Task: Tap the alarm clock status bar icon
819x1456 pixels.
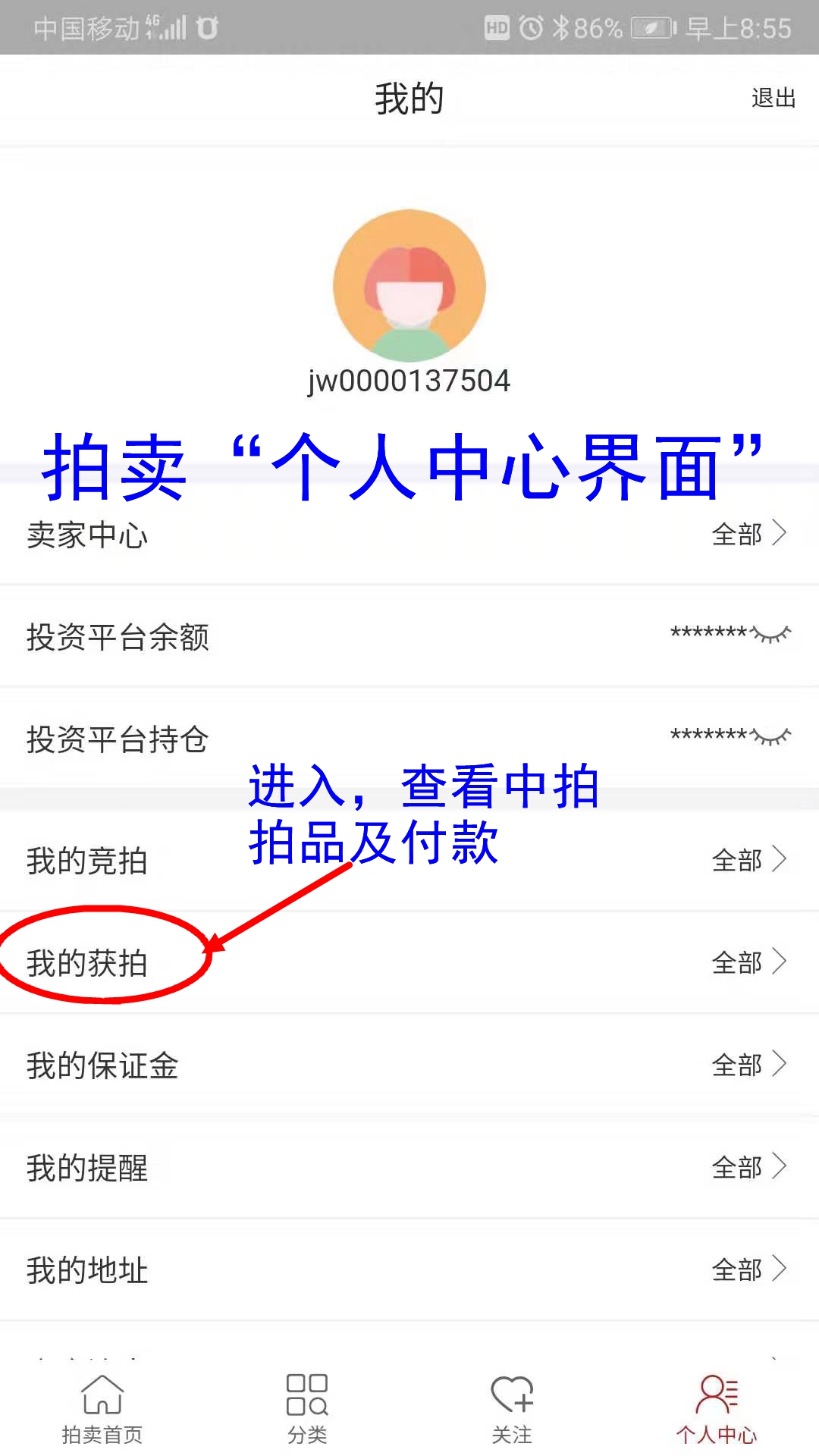Action: click(531, 27)
